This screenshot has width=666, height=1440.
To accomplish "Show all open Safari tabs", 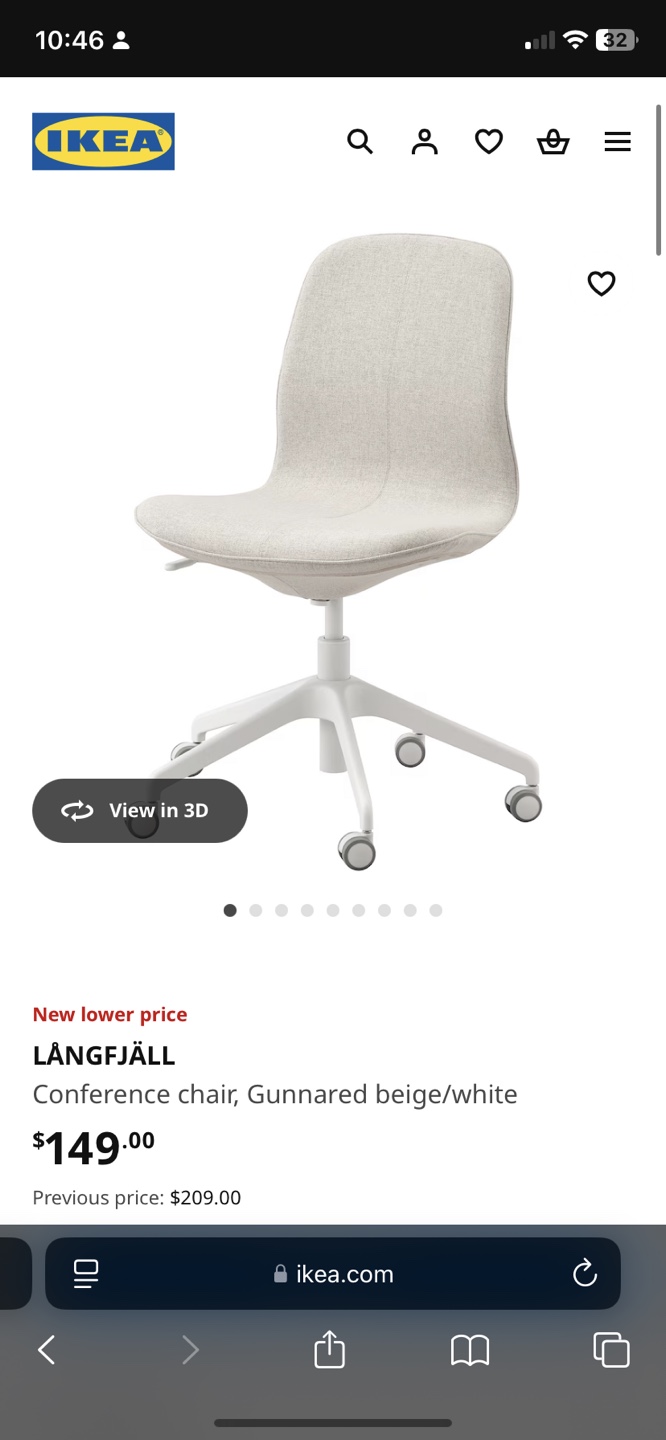I will (x=611, y=1351).
